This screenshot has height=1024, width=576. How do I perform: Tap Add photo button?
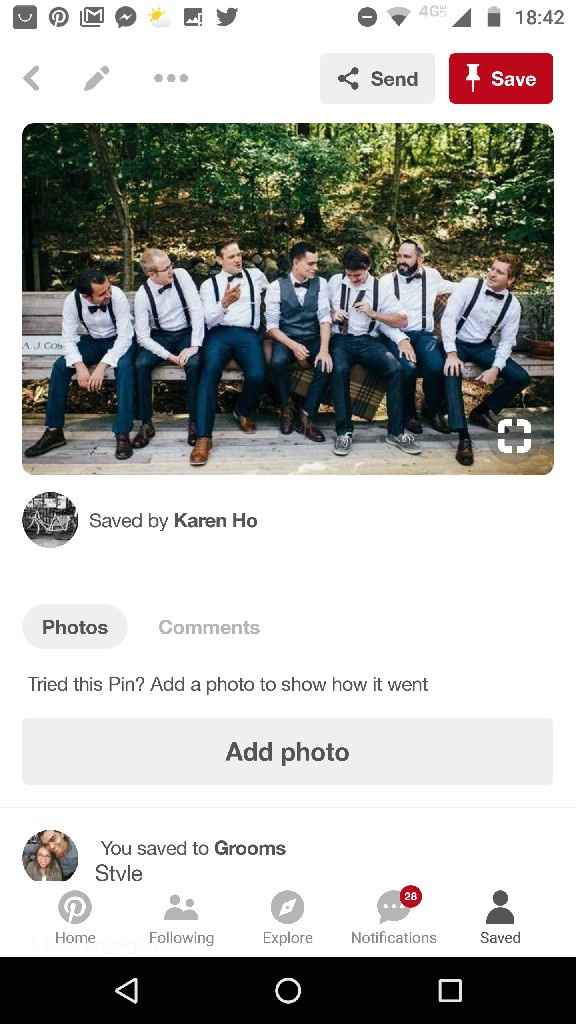pos(288,752)
